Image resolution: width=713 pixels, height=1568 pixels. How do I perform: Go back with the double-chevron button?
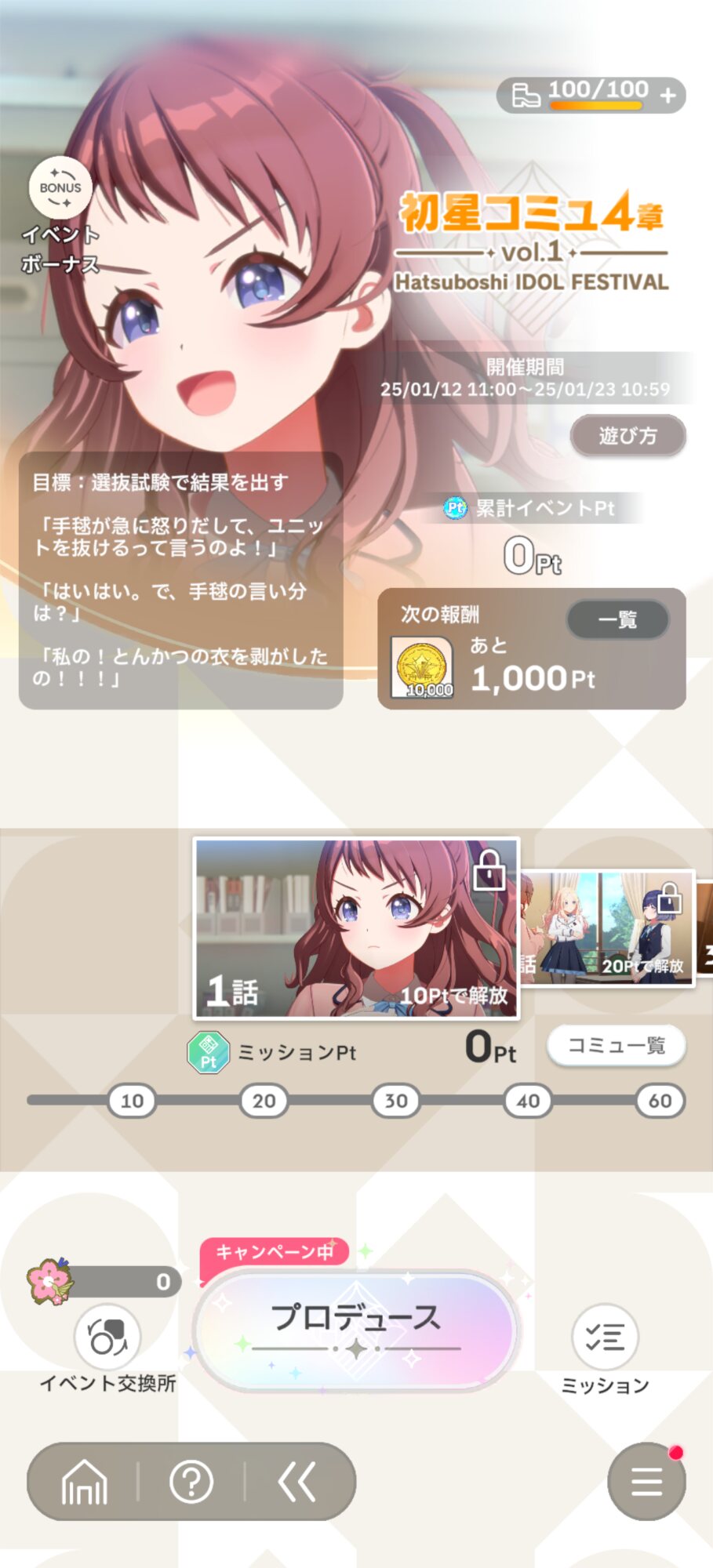297,1482
